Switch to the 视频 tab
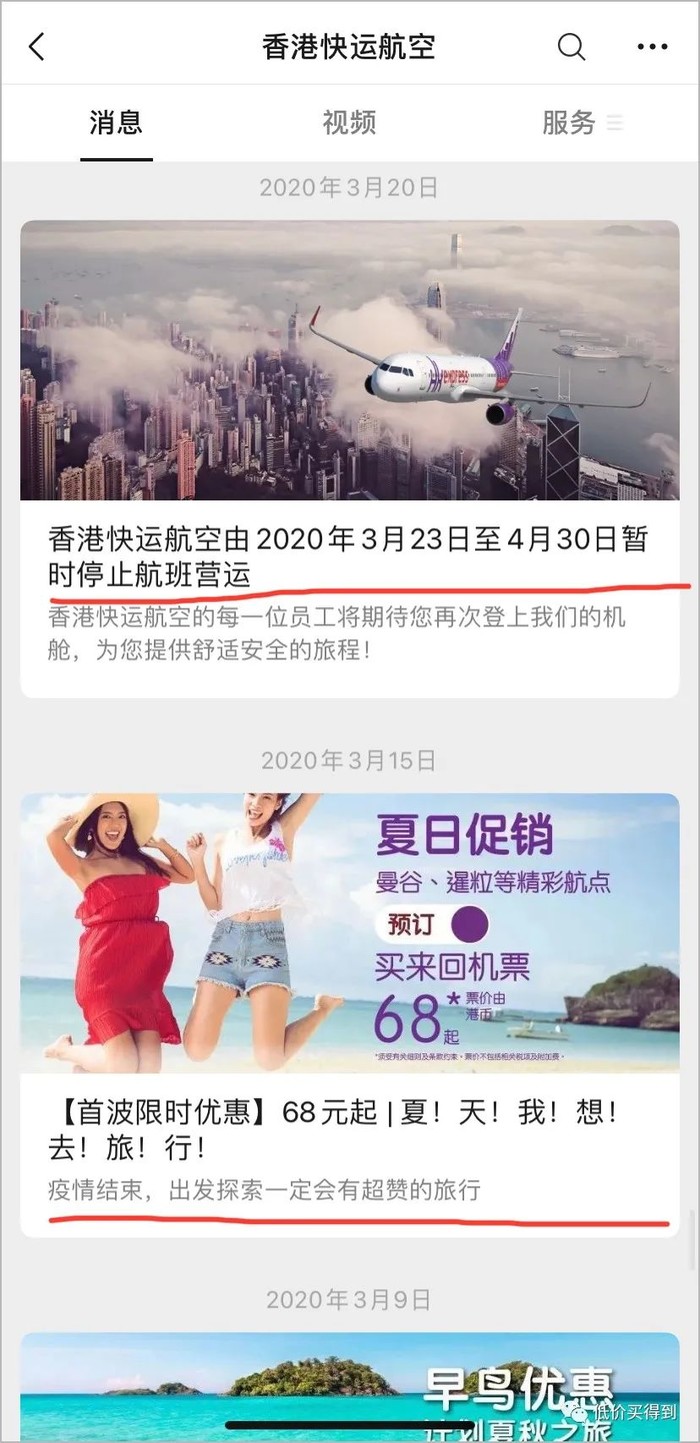 (x=349, y=123)
